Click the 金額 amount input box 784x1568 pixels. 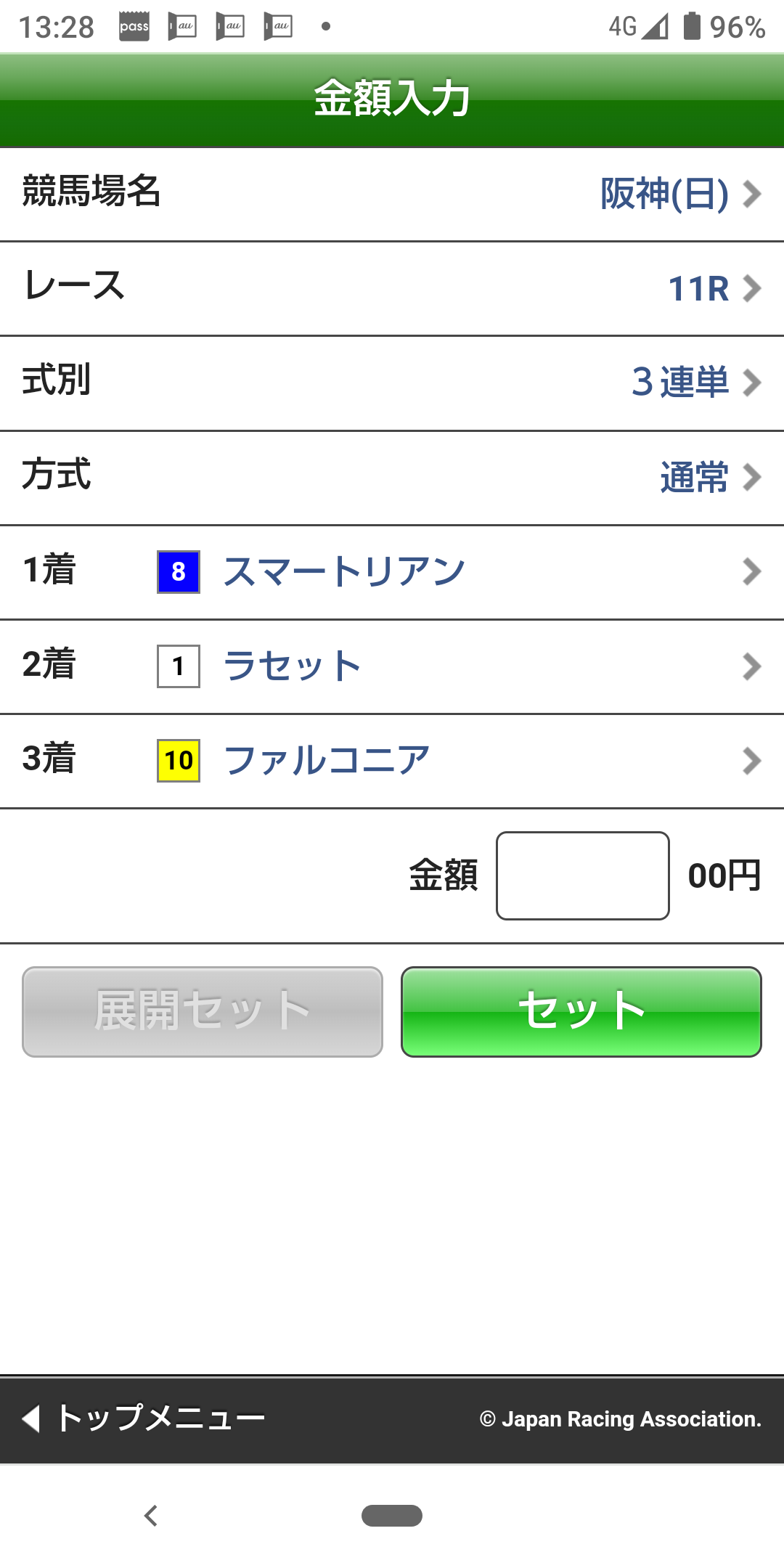click(x=582, y=875)
